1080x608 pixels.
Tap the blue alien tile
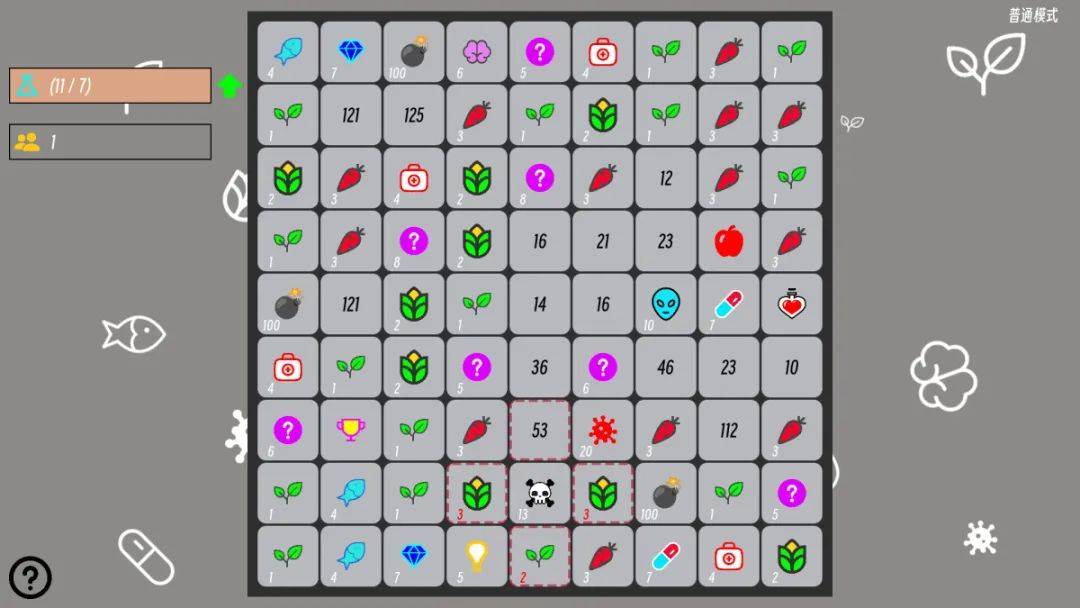[666, 304]
